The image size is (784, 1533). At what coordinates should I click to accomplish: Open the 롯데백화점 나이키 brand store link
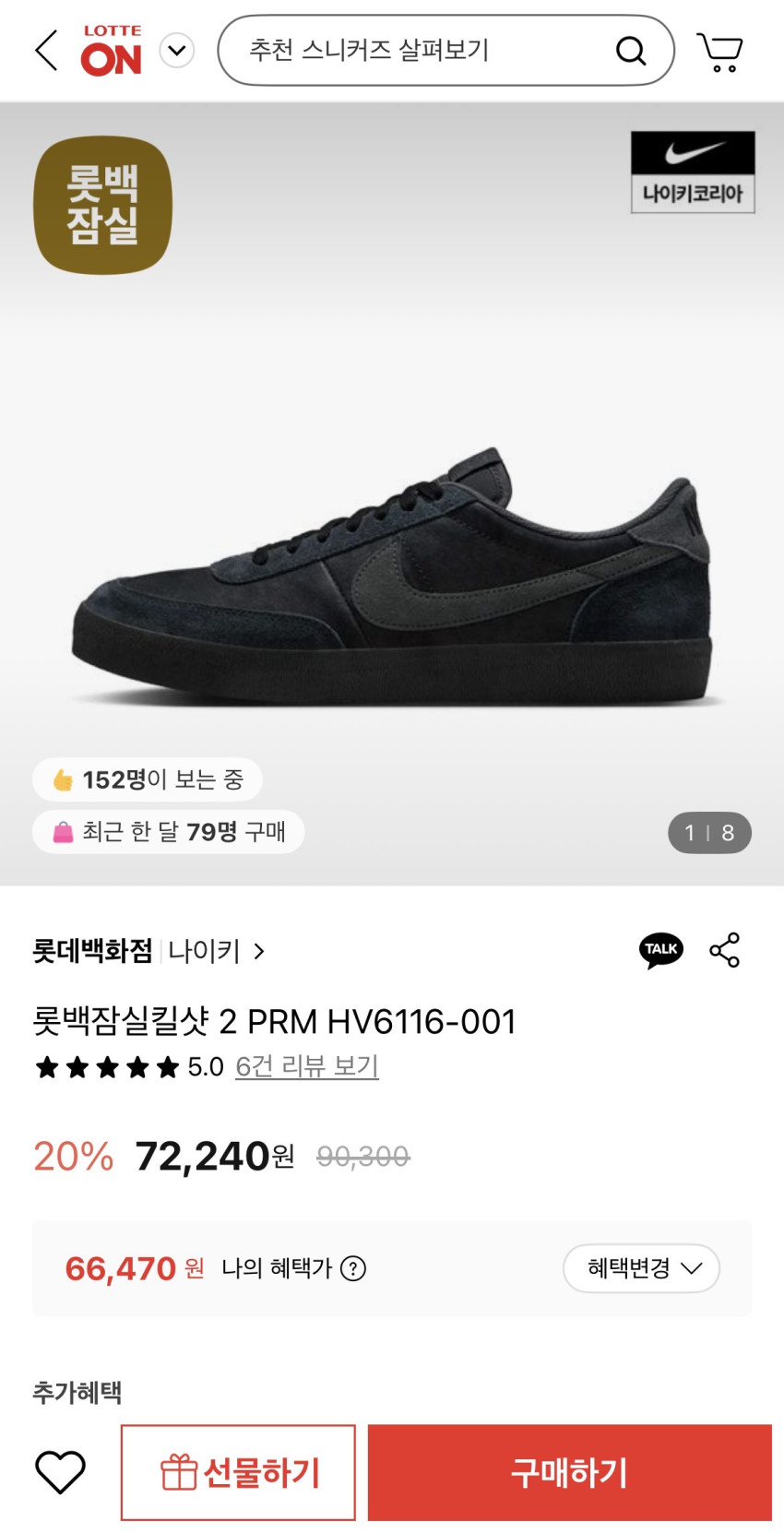coord(149,951)
